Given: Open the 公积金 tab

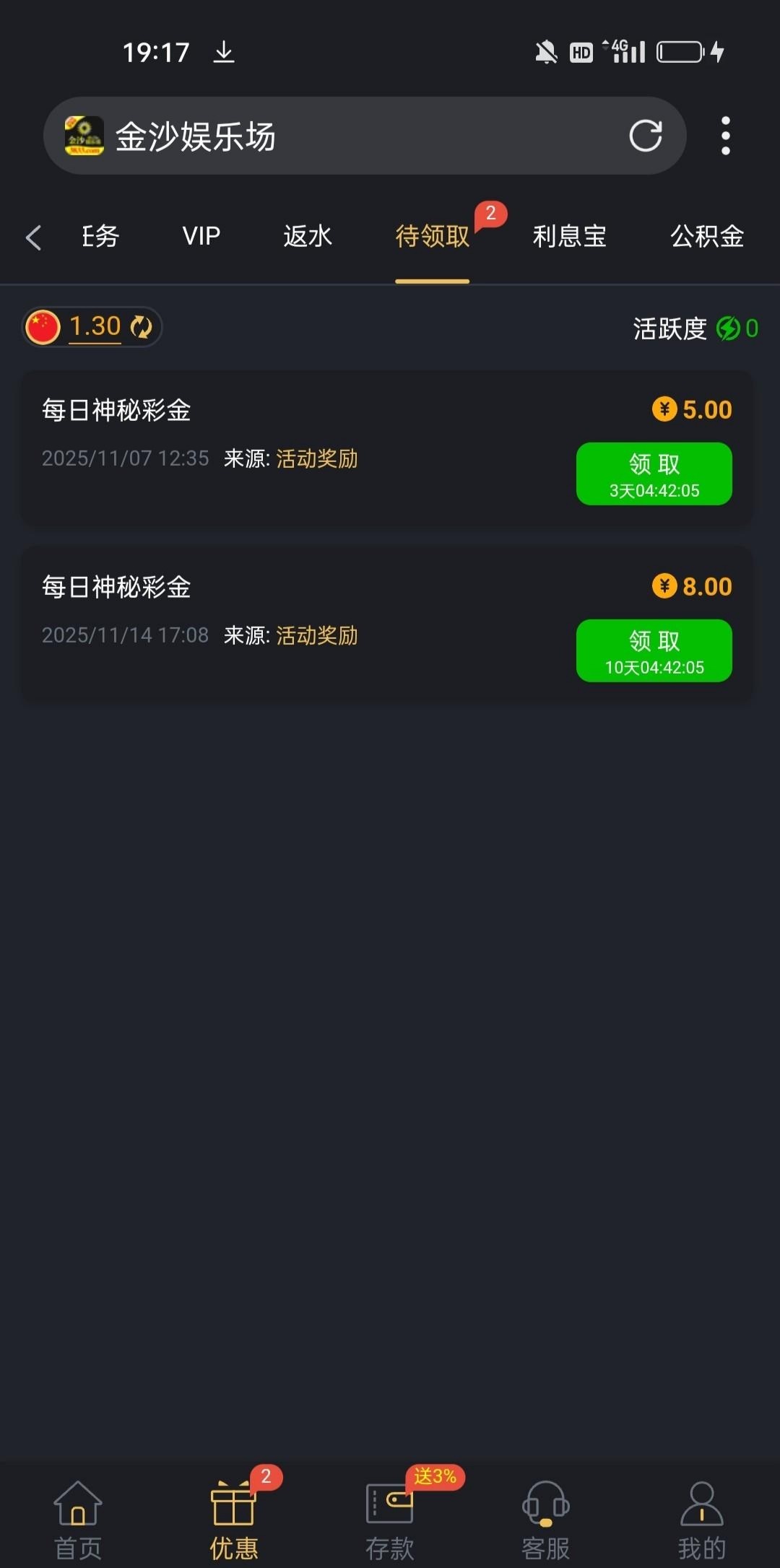Looking at the screenshot, I should coord(706,236).
